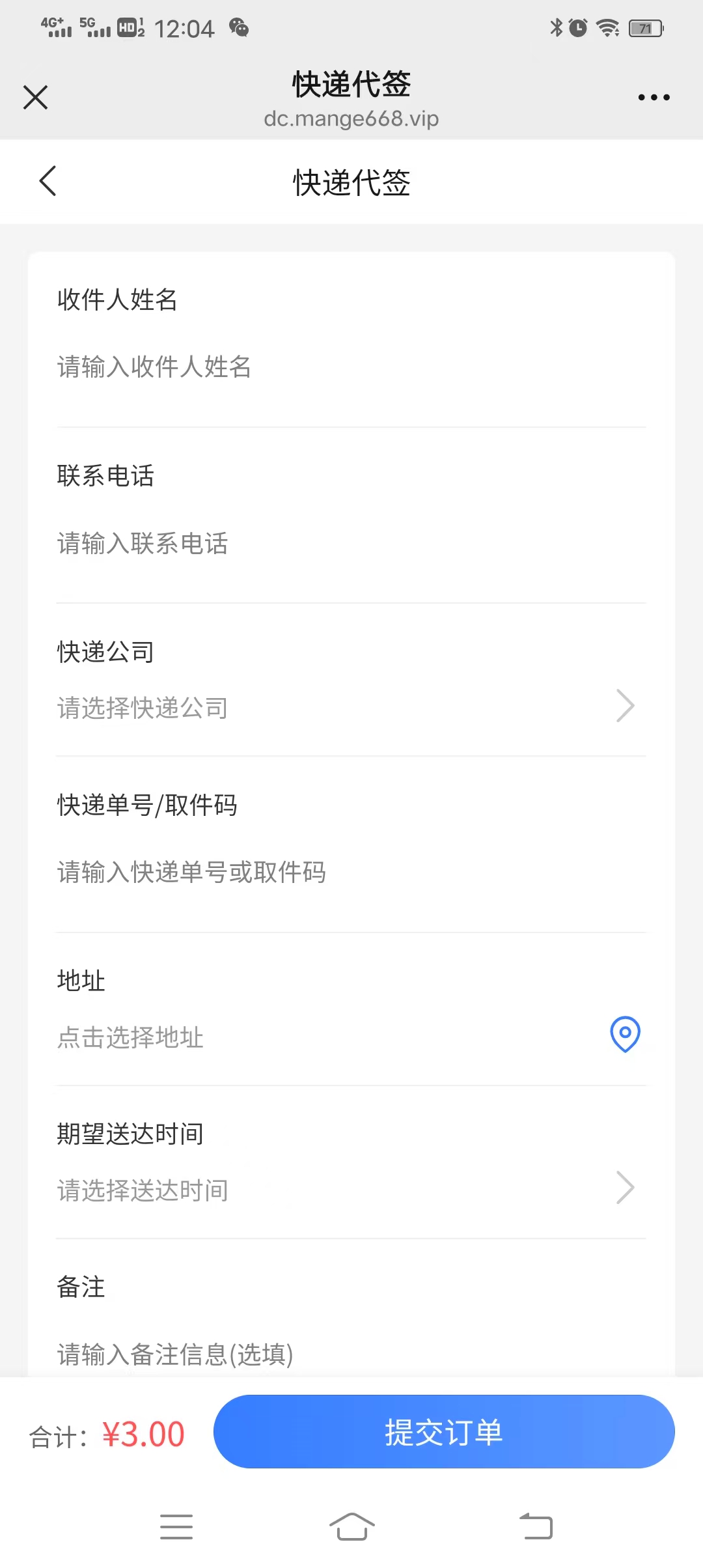Select an address via 点击选择地址

130,1037
